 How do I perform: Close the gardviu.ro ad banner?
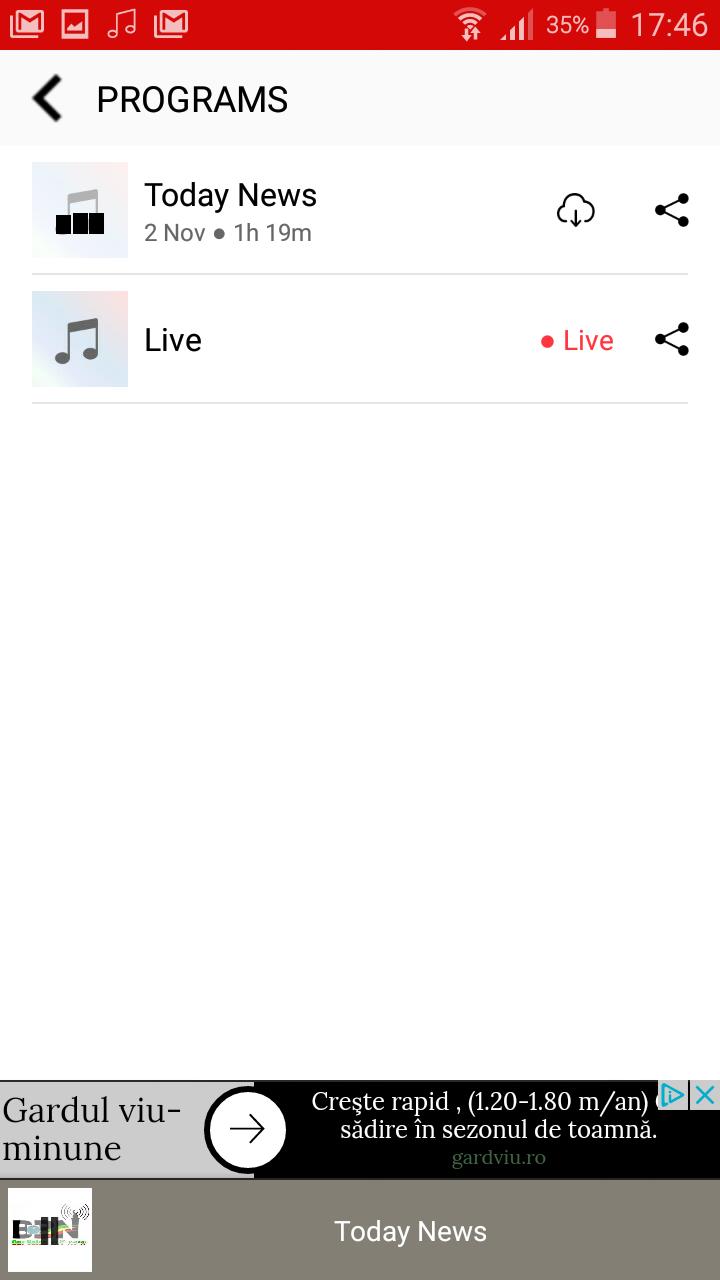tap(705, 1095)
